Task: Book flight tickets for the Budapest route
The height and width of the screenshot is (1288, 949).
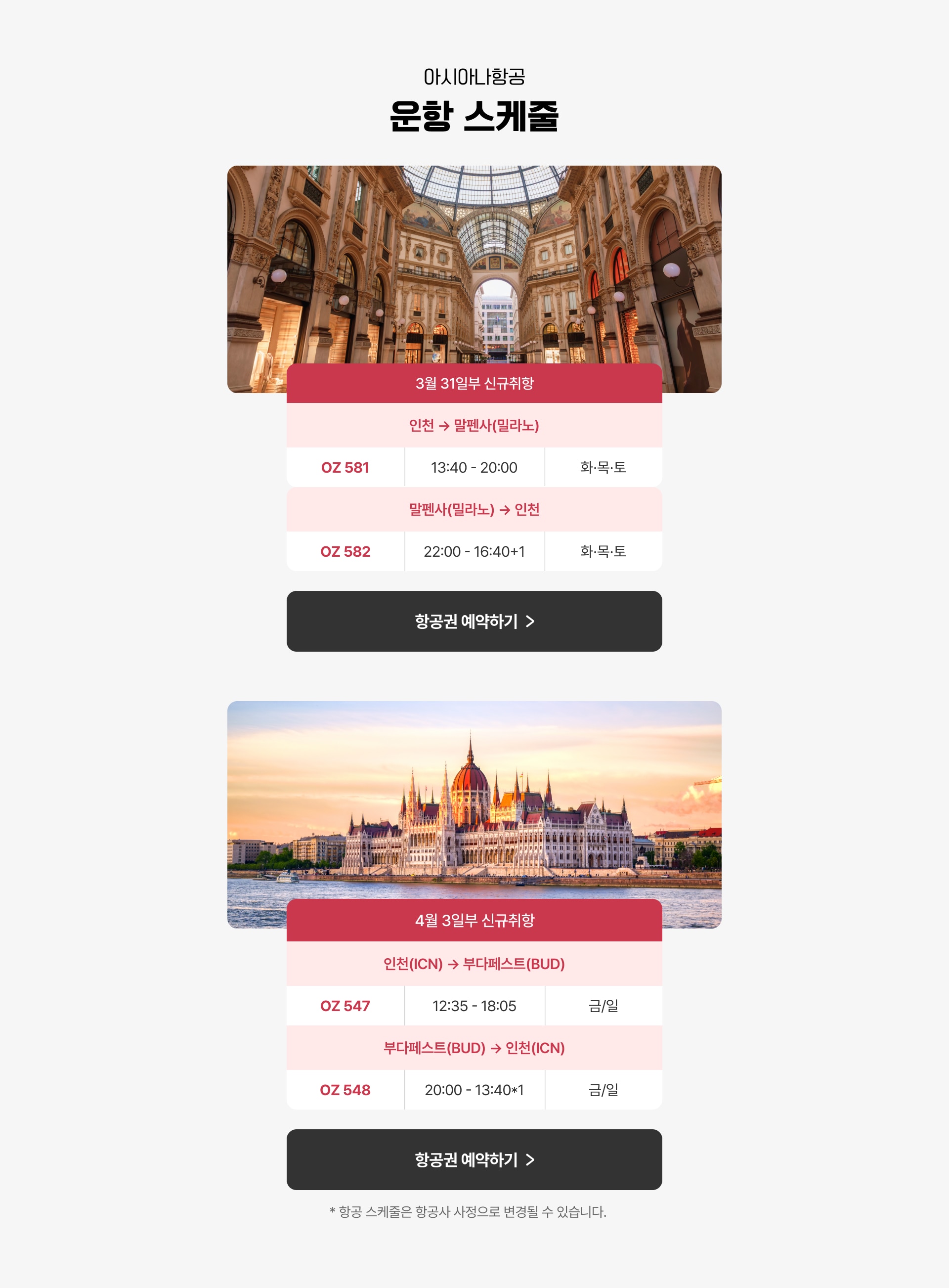Action: pos(474,1159)
